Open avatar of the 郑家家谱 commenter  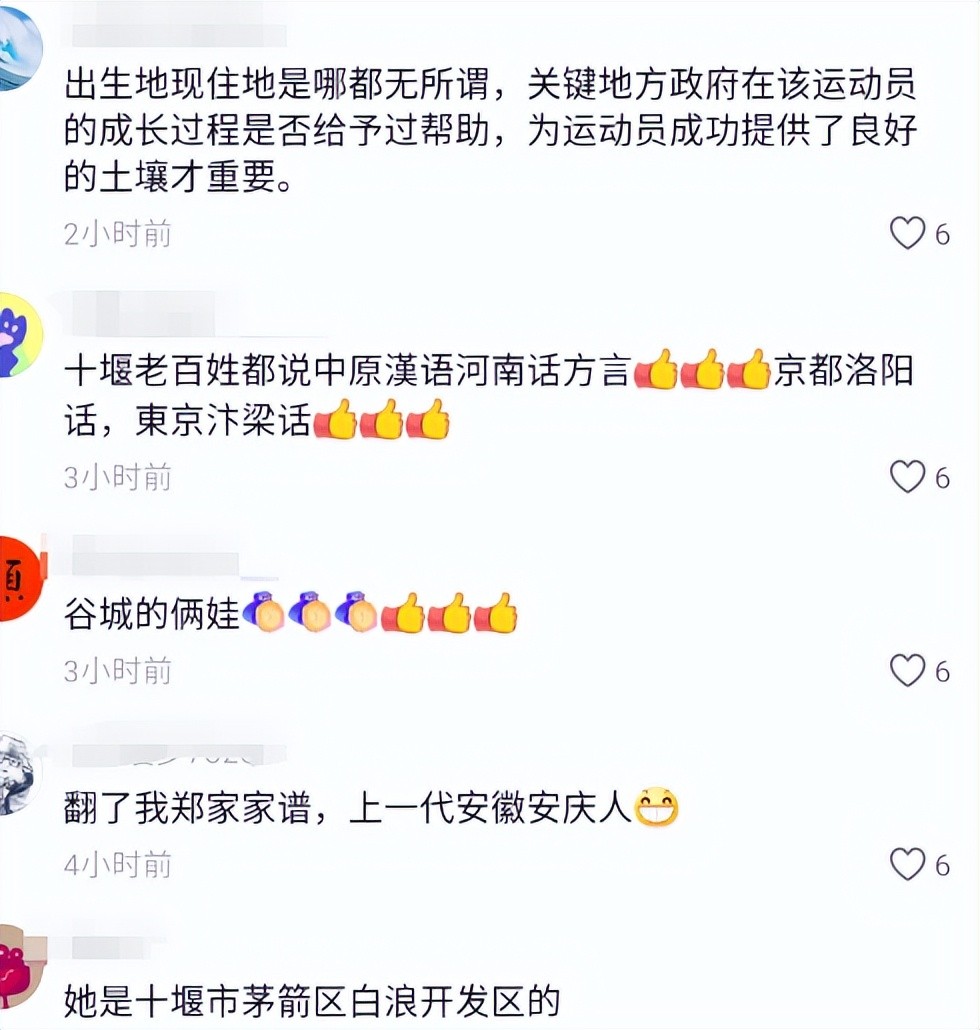16,774
